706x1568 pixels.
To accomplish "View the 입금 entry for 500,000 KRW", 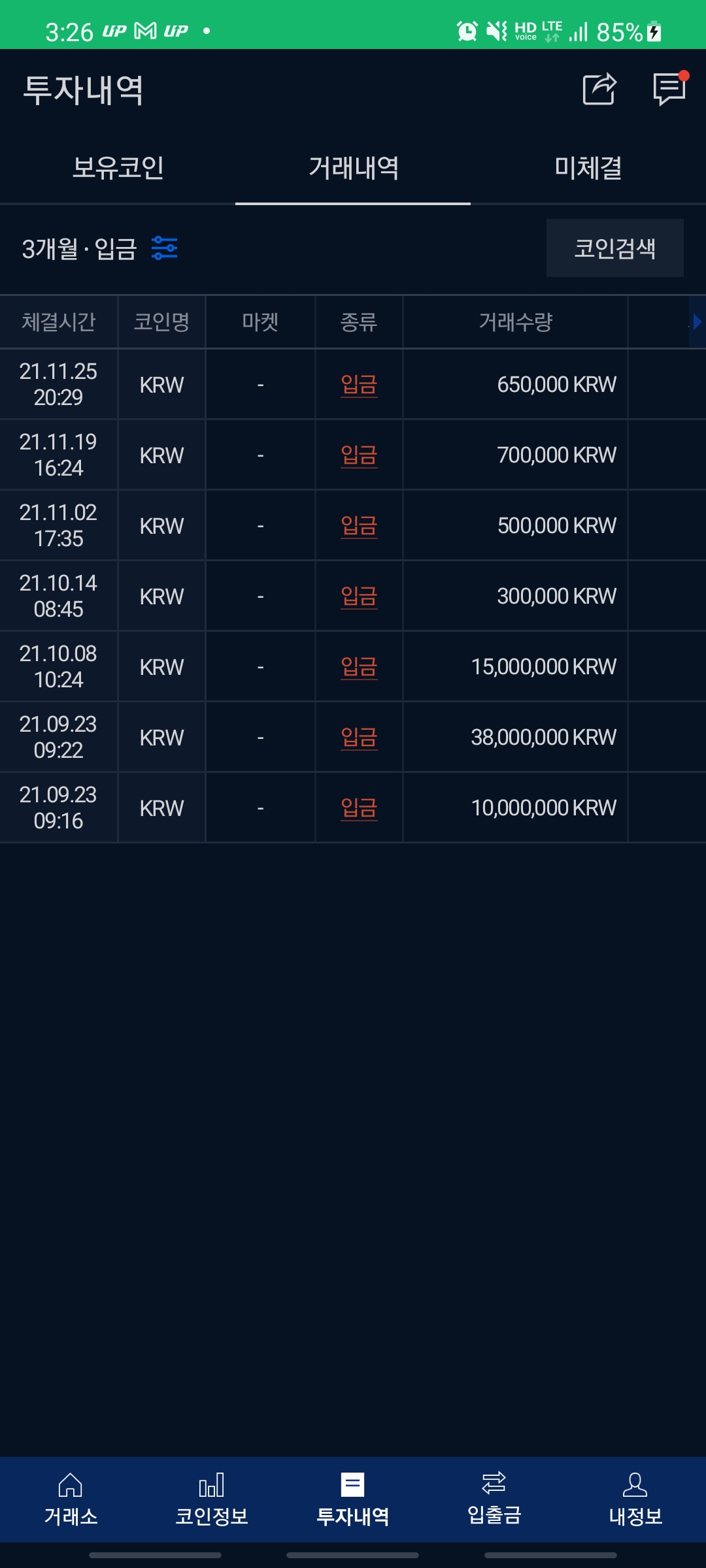I will (359, 526).
